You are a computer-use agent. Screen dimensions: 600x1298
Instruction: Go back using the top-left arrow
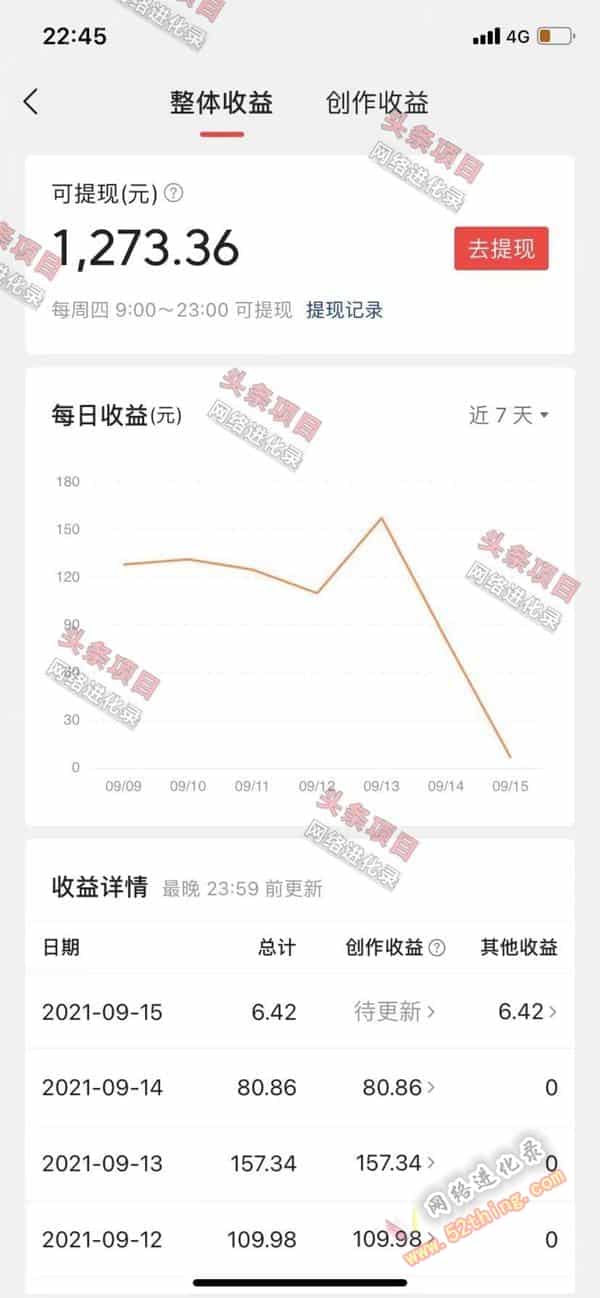(x=31, y=101)
